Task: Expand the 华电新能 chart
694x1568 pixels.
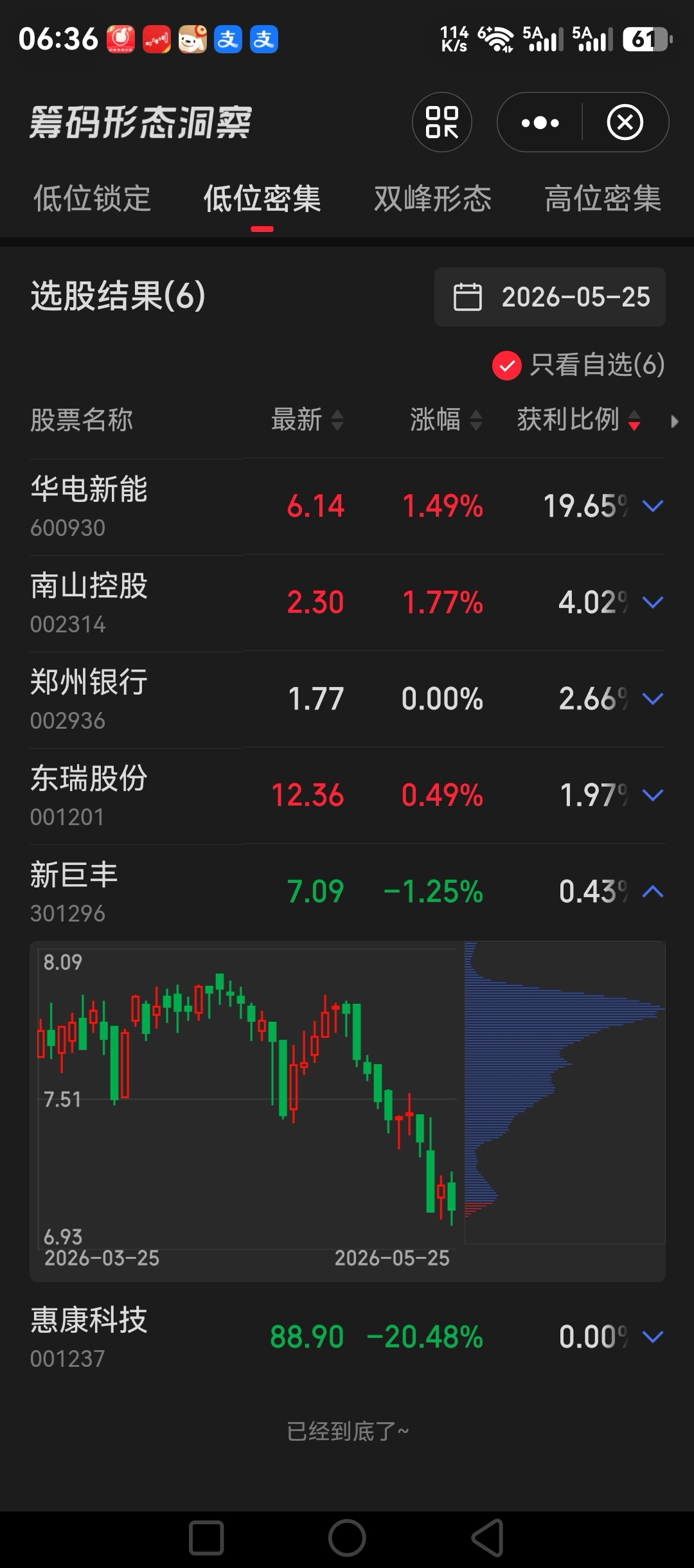Action: (653, 506)
